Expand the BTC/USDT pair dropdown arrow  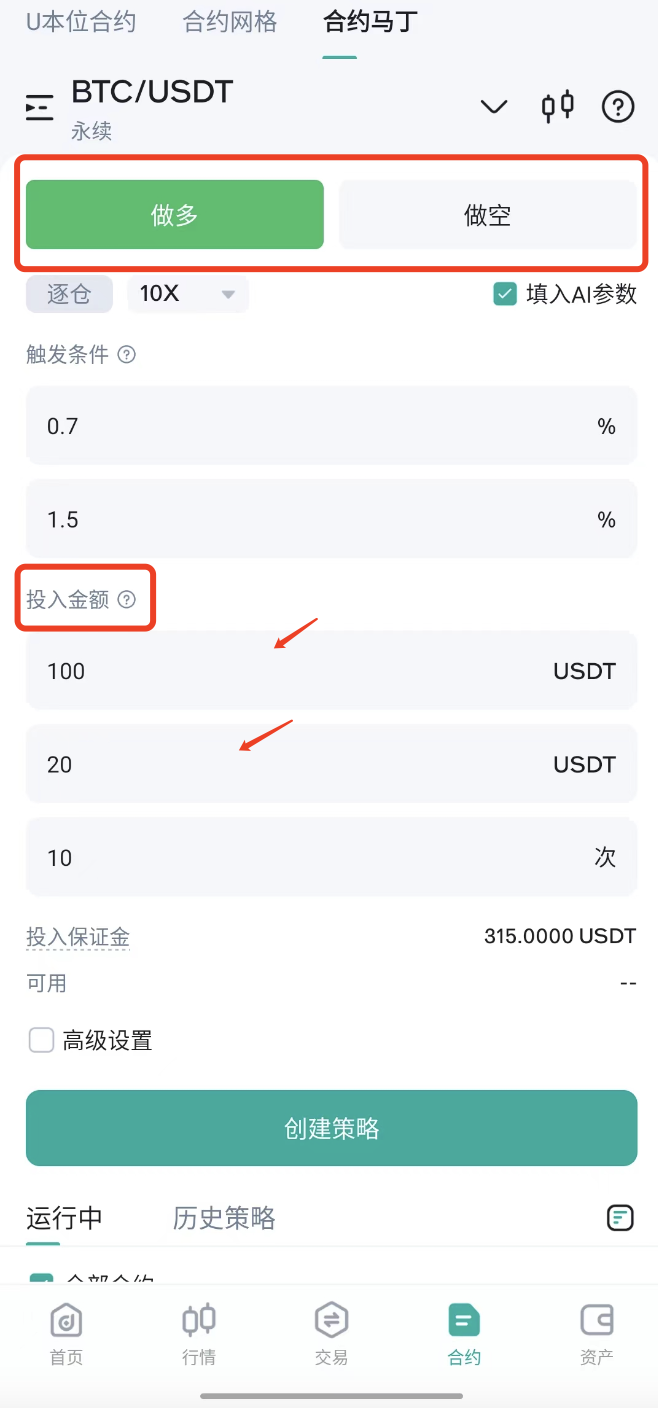click(493, 106)
